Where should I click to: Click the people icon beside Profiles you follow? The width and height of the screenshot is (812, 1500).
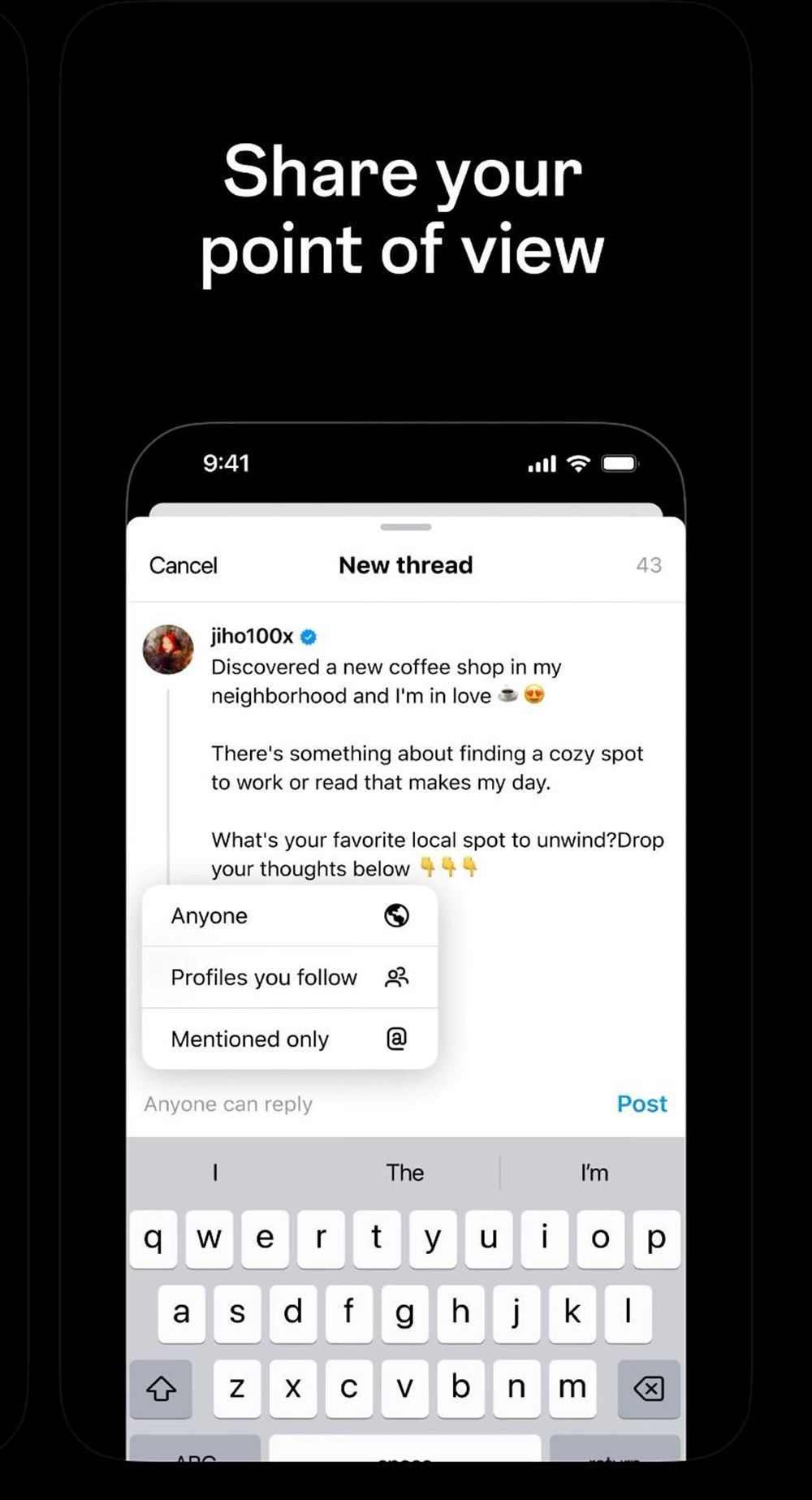pyautogui.click(x=397, y=977)
